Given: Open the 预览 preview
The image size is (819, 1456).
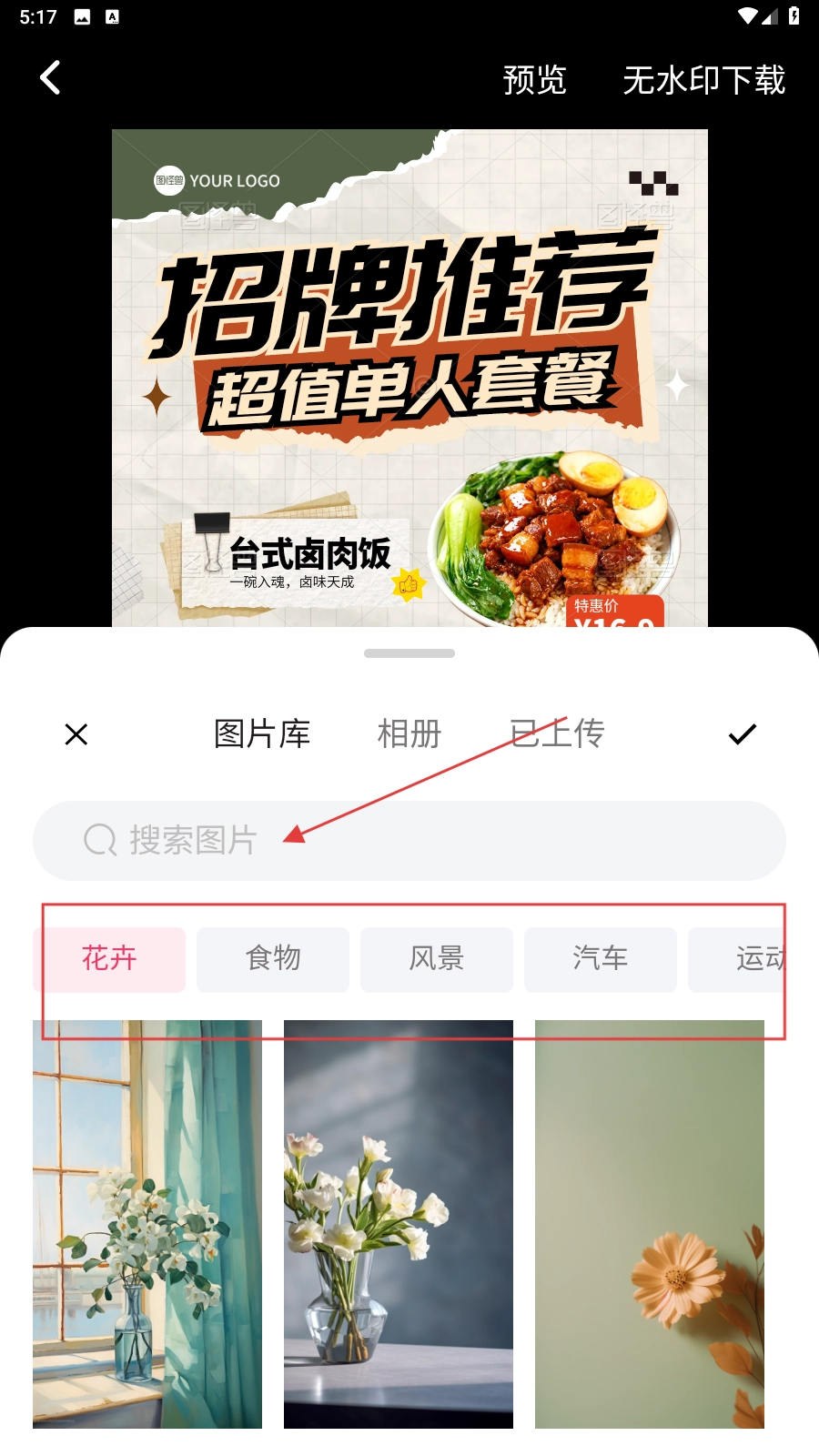Looking at the screenshot, I should coord(534,80).
